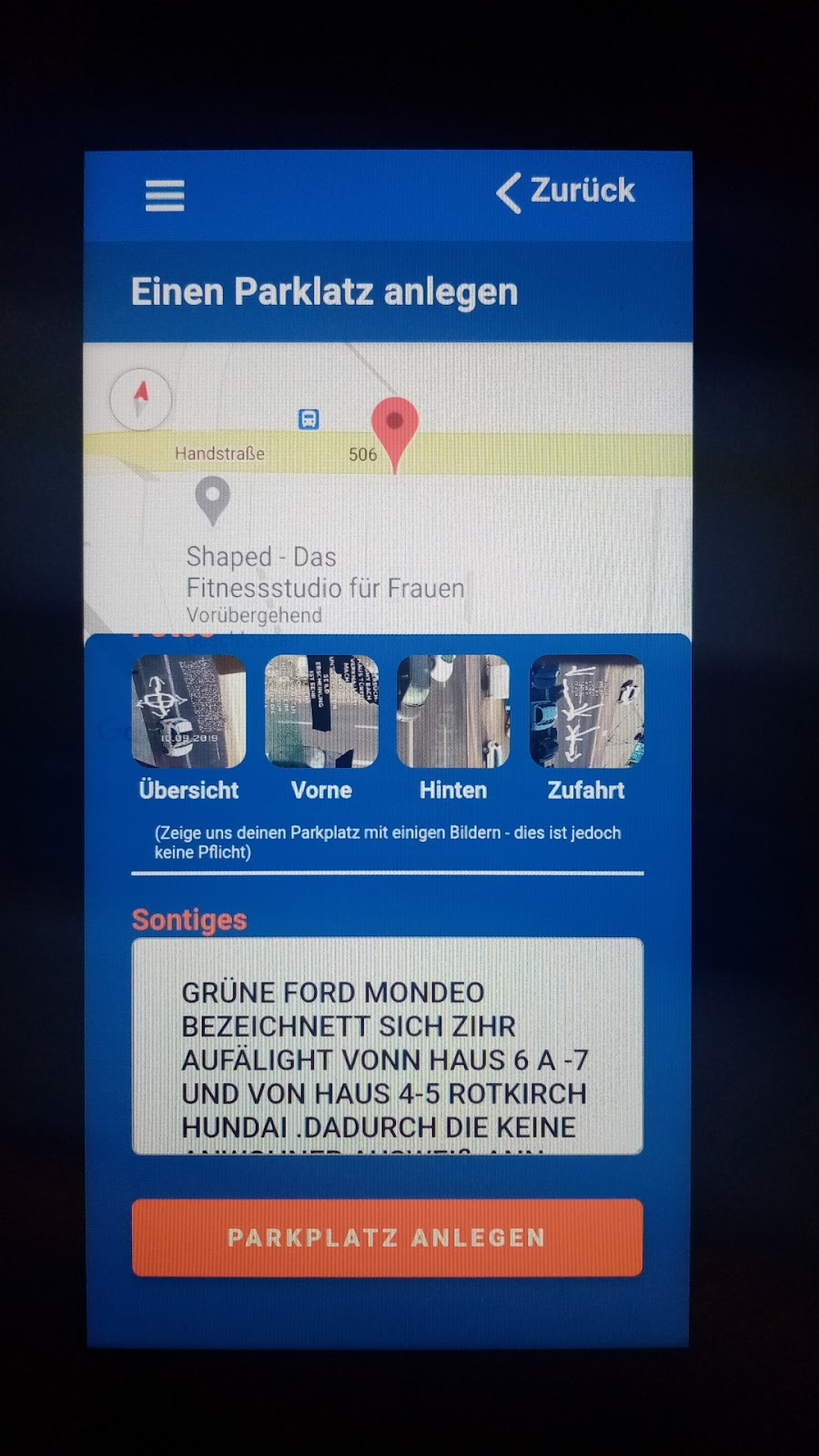Open the hamburger menu

coord(165,195)
